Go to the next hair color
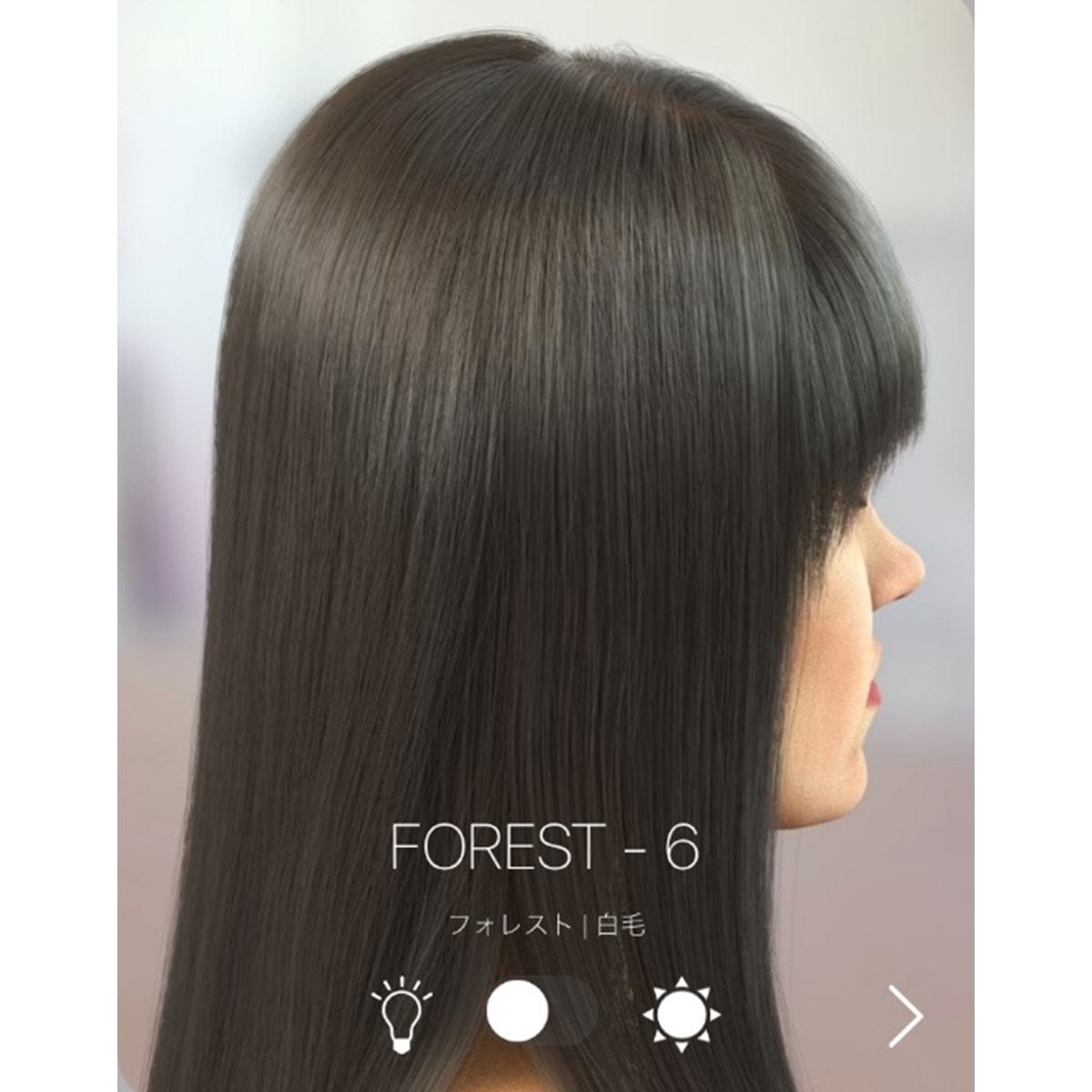 (905, 1014)
